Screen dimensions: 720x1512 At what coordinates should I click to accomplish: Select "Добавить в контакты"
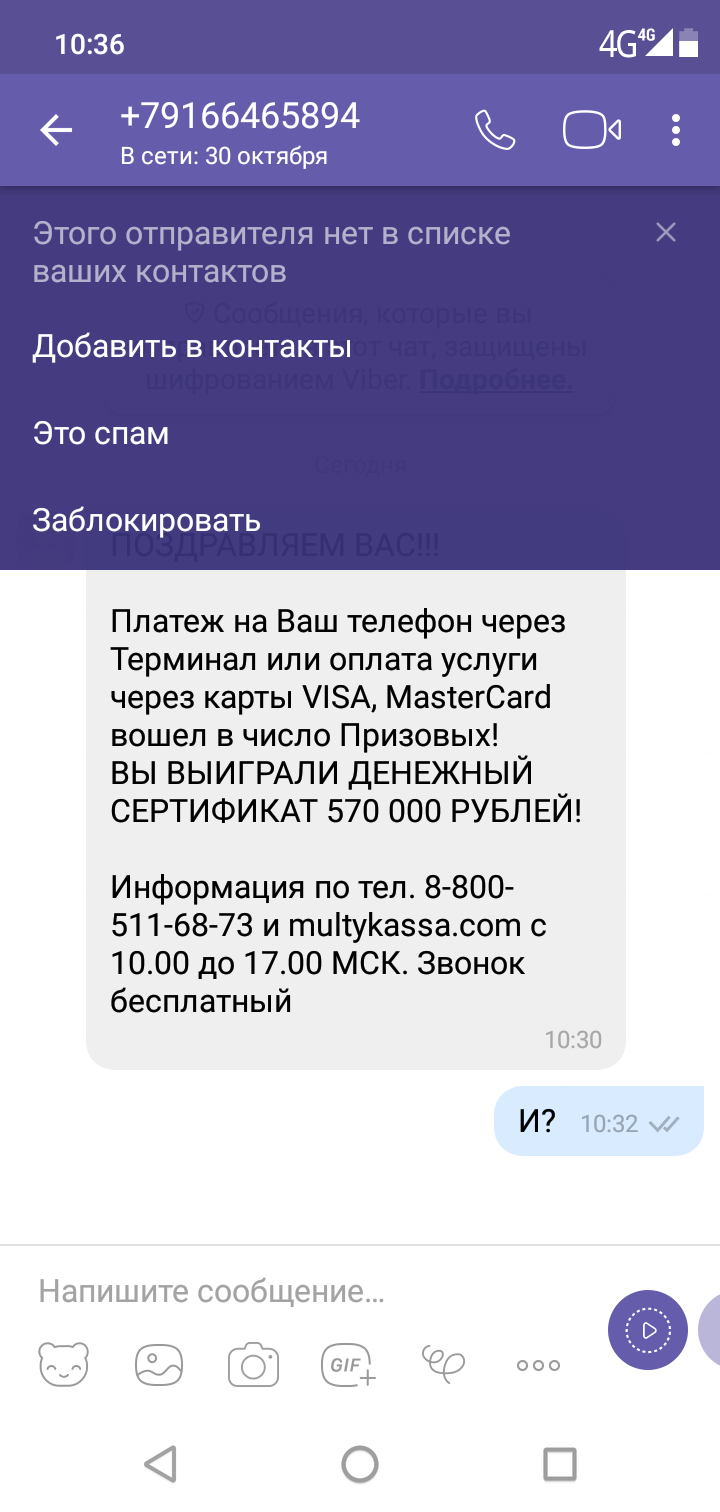(x=192, y=347)
